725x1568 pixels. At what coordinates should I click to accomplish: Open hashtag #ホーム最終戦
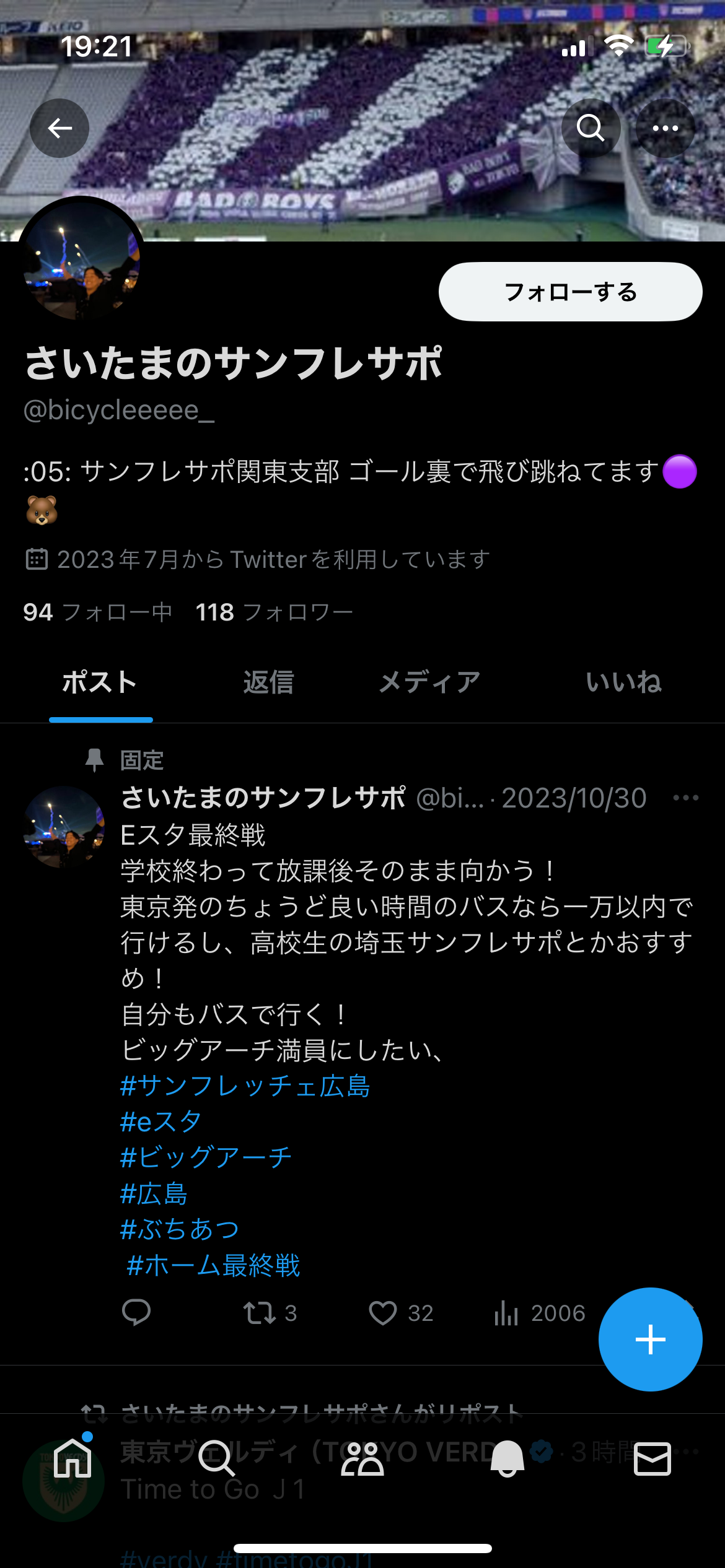[x=213, y=1265]
